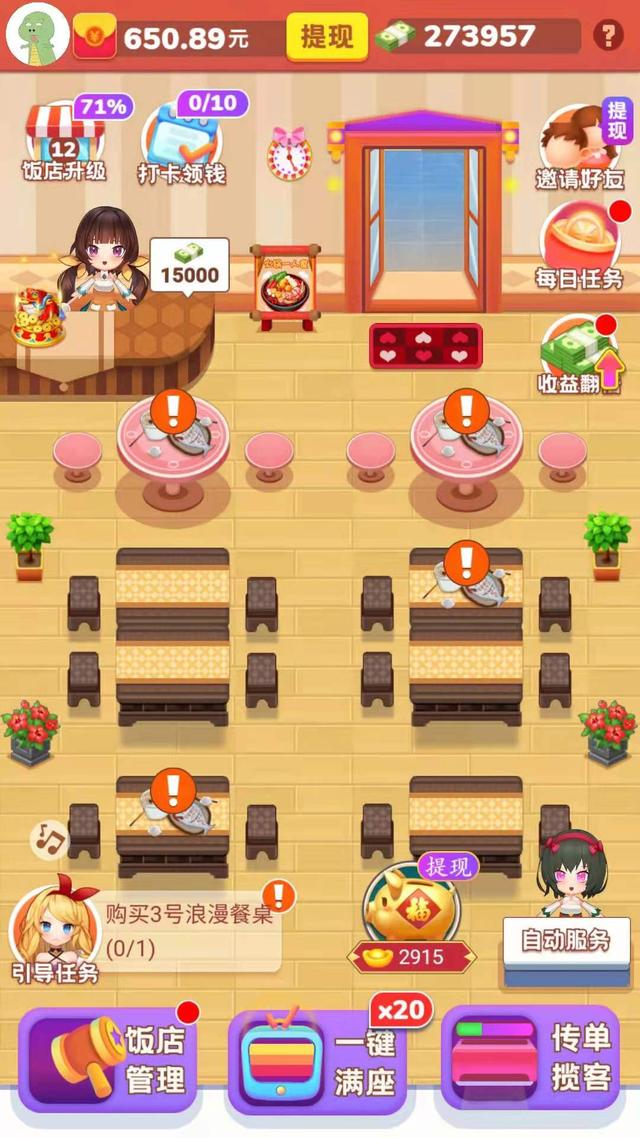This screenshot has height=1138, width=640.
Task: Tap 传单揽客 flyer customers button
Action: (x=530, y=1059)
